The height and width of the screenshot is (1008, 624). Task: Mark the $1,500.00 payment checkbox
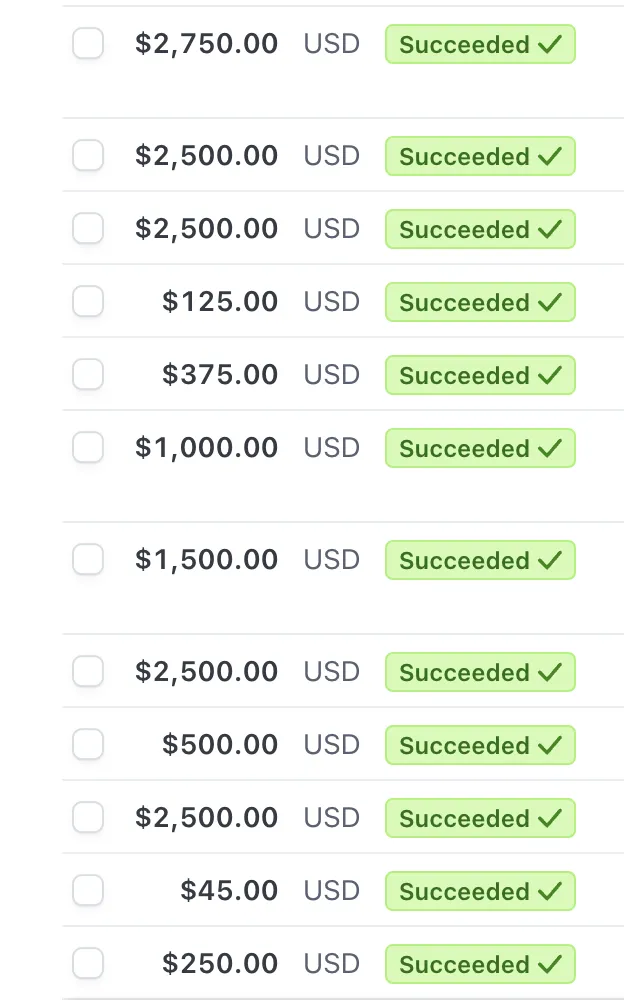tap(88, 559)
